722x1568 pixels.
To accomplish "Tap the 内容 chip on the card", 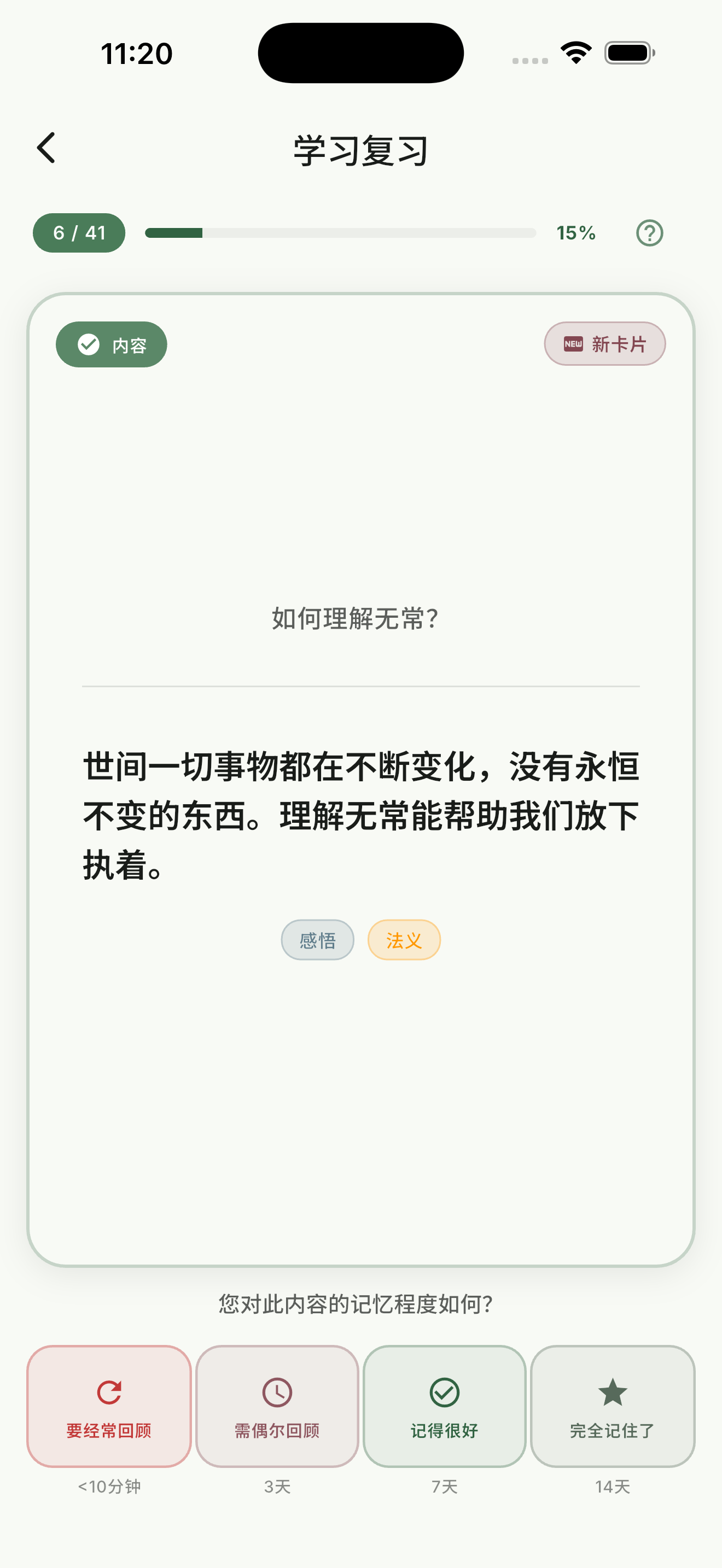I will tap(112, 344).
